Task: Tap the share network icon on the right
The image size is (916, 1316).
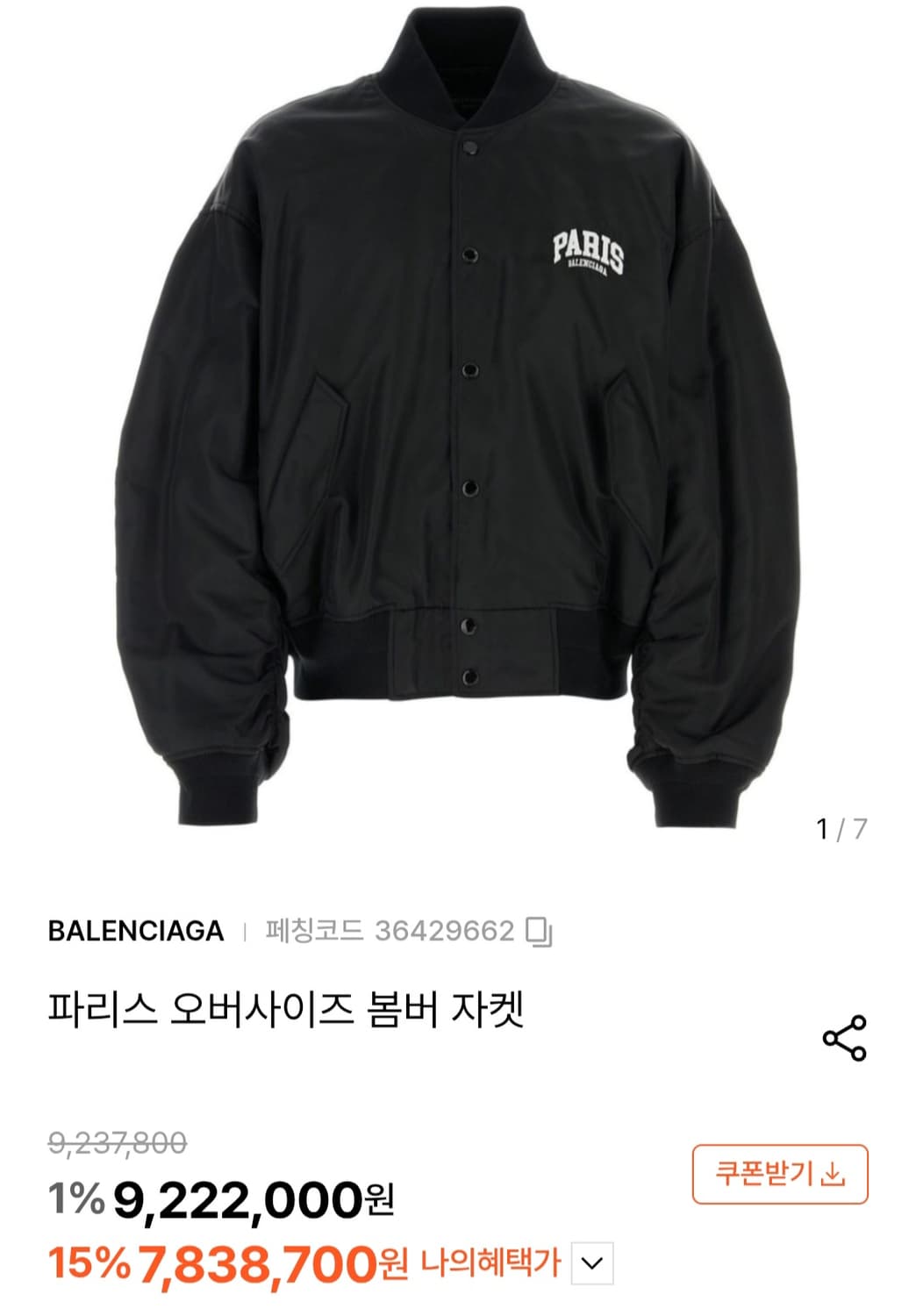Action: 845,1038
